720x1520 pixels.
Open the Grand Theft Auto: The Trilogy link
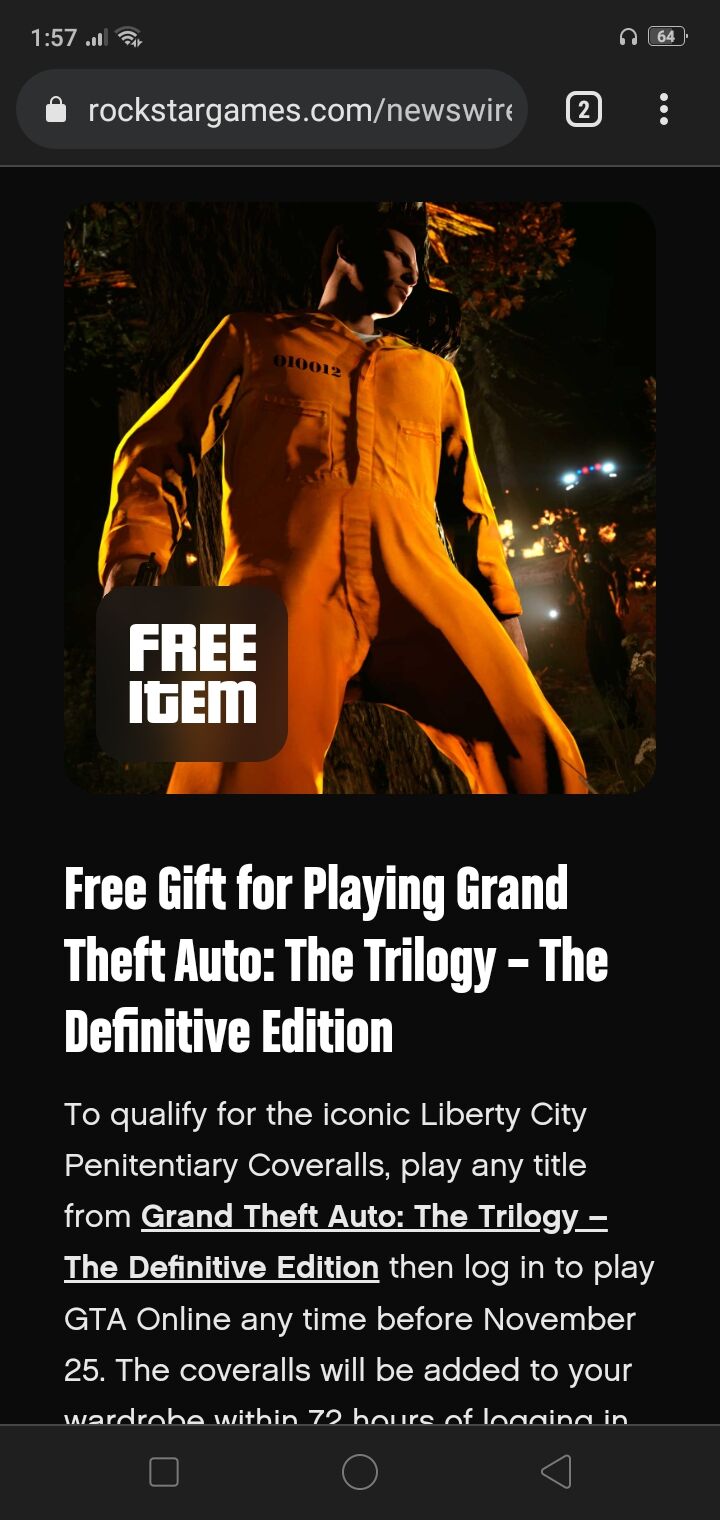(x=336, y=1241)
